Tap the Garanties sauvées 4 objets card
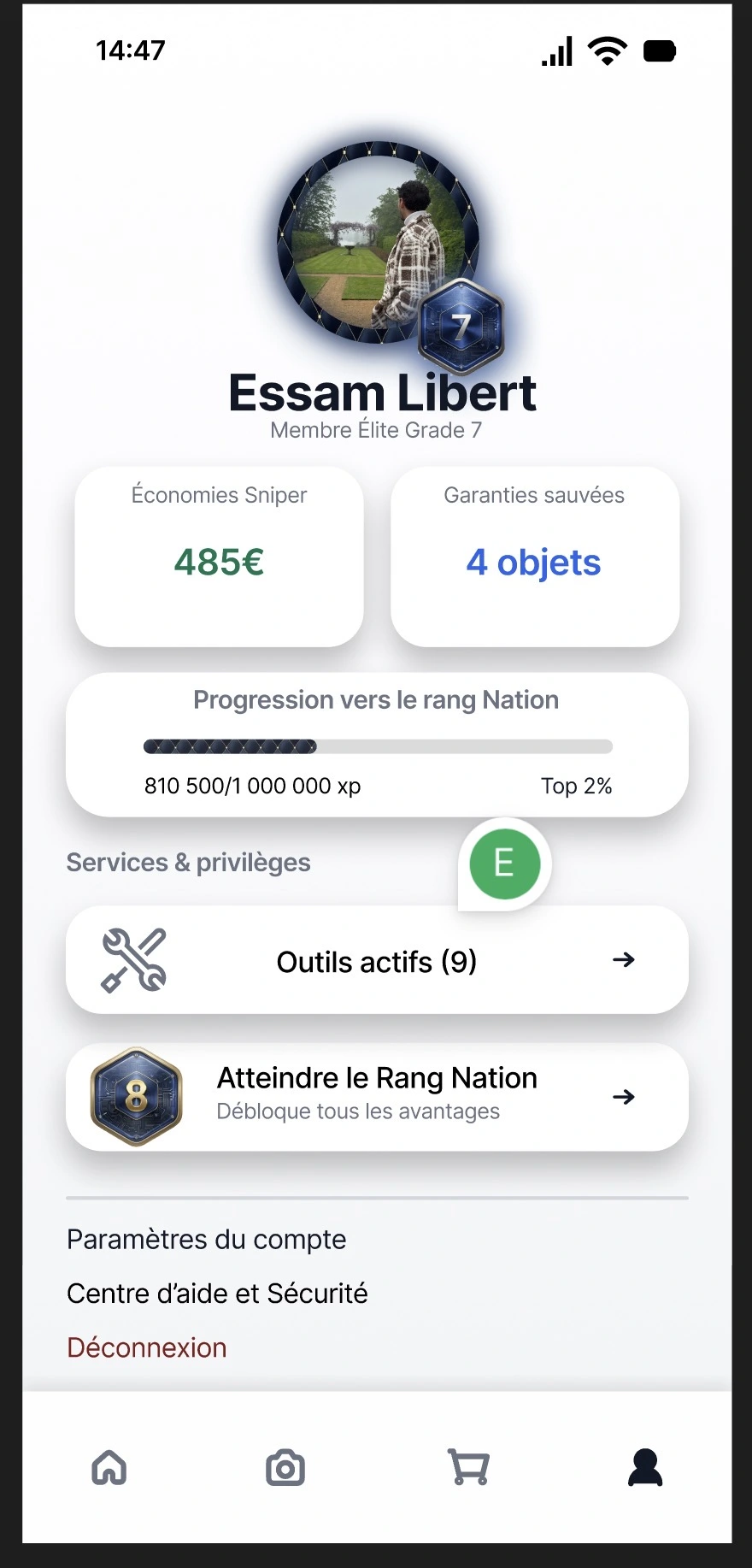752x1568 pixels. click(533, 557)
